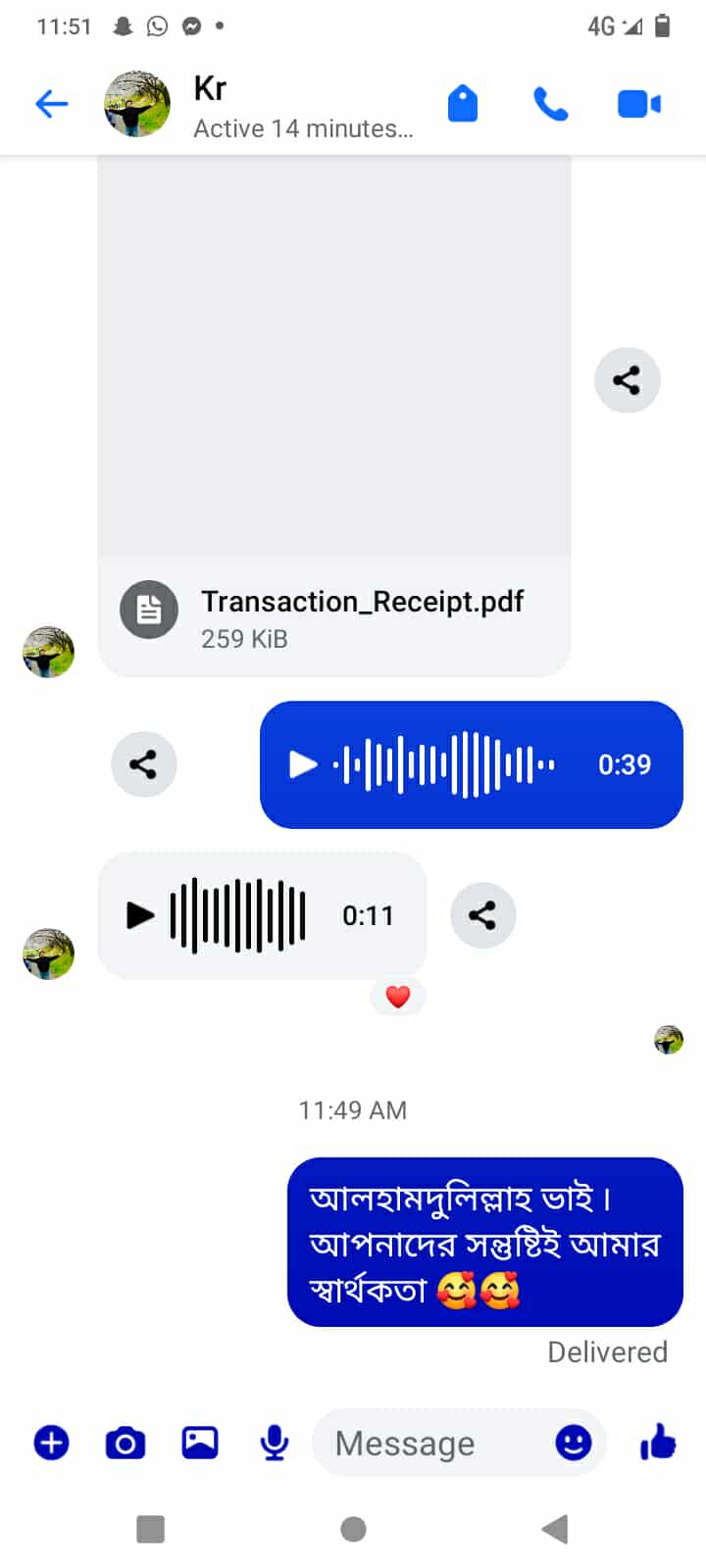Screen dimensions: 706x1568
Task: Go back to the chat list
Action: [51, 104]
